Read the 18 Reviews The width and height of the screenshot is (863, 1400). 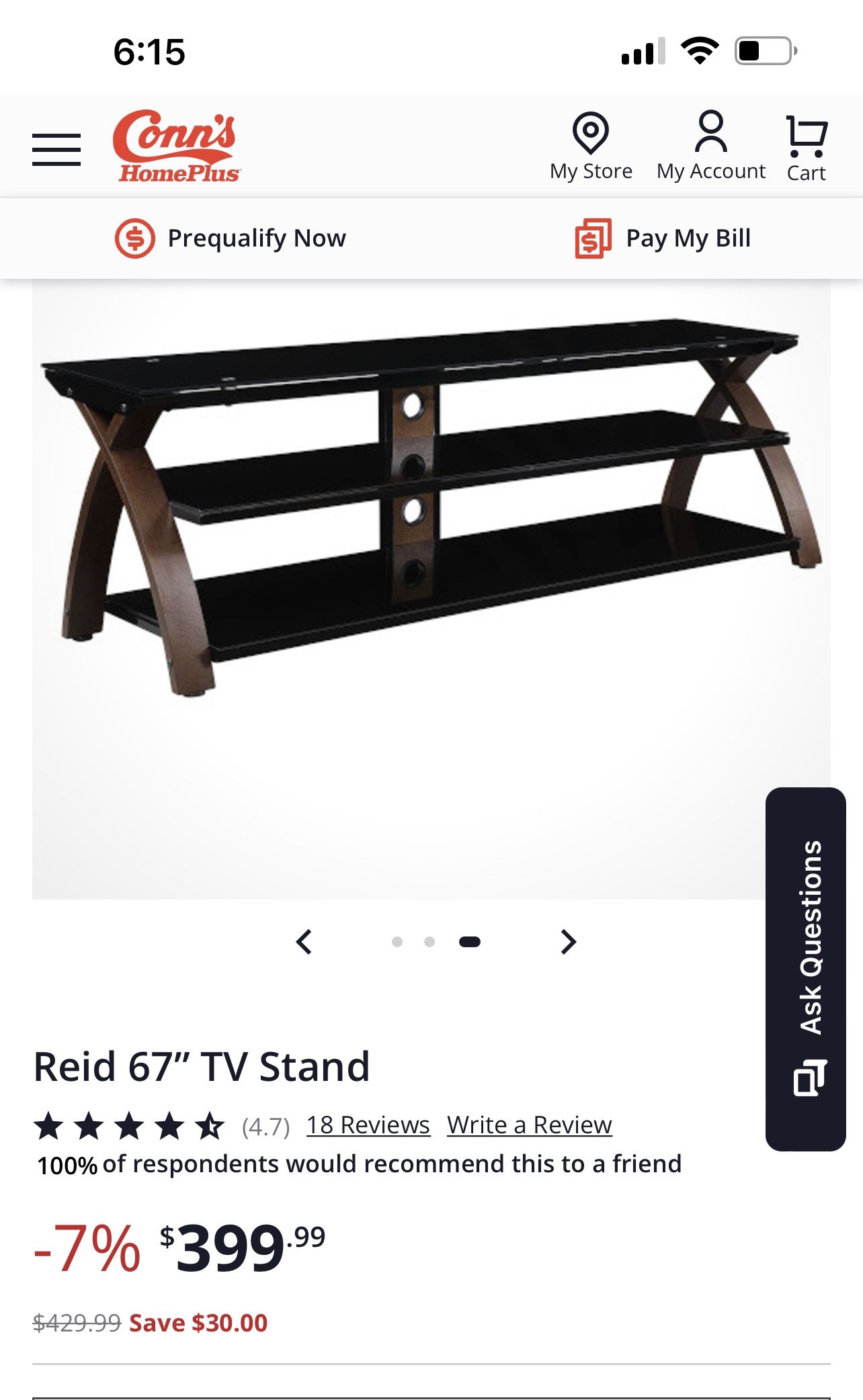click(368, 1125)
